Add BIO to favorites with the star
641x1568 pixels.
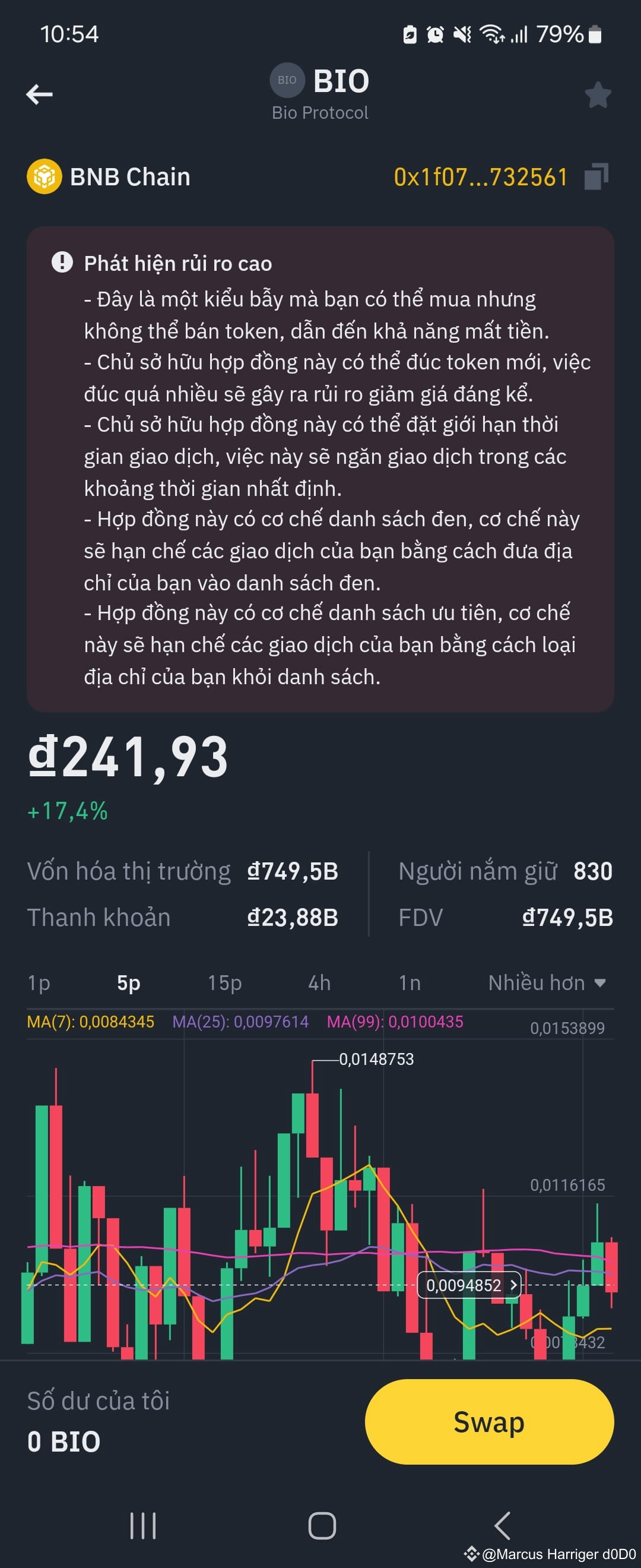coord(597,96)
